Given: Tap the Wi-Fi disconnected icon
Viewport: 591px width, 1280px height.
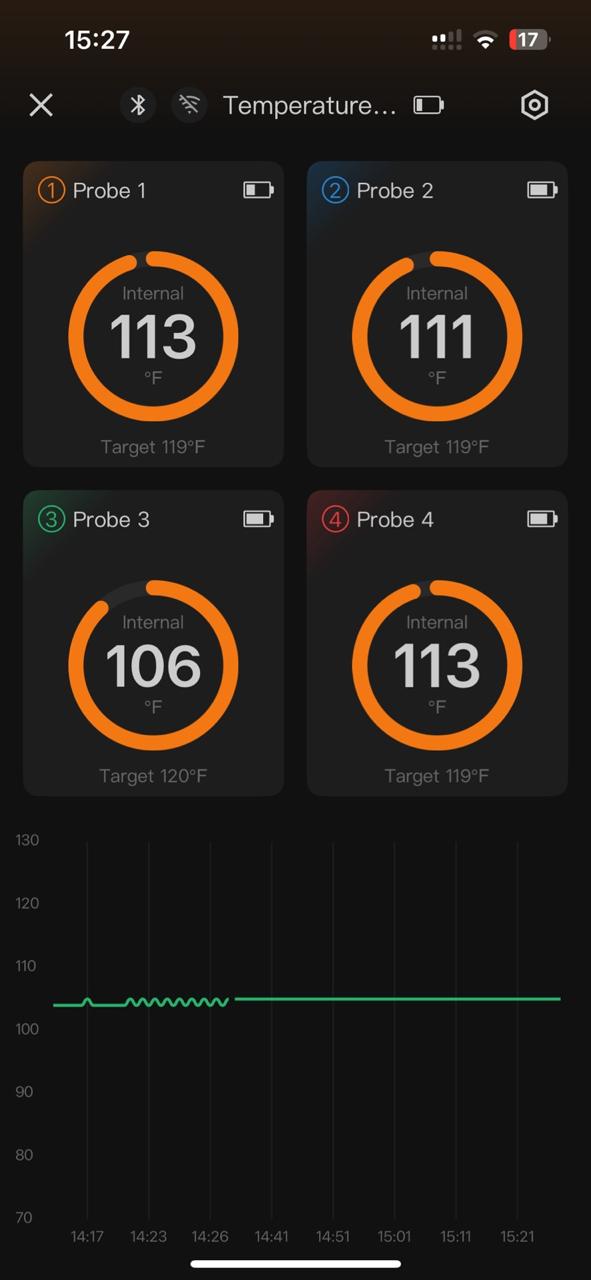Looking at the screenshot, I should point(189,105).
